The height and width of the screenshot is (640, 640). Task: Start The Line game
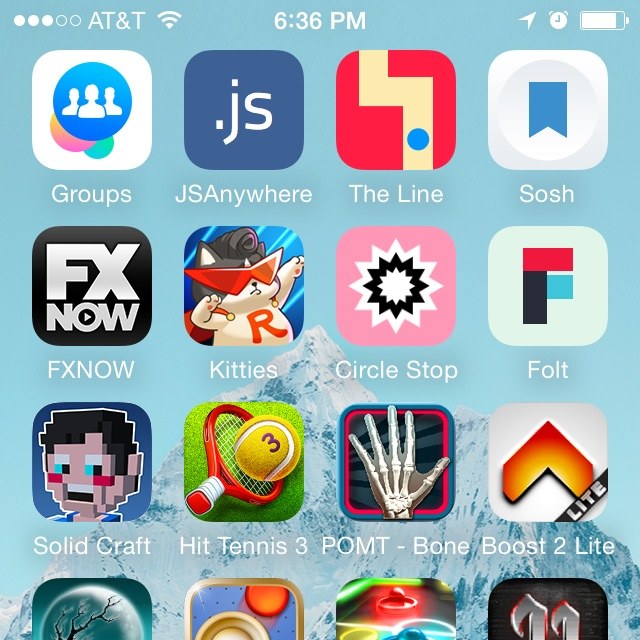[x=396, y=110]
